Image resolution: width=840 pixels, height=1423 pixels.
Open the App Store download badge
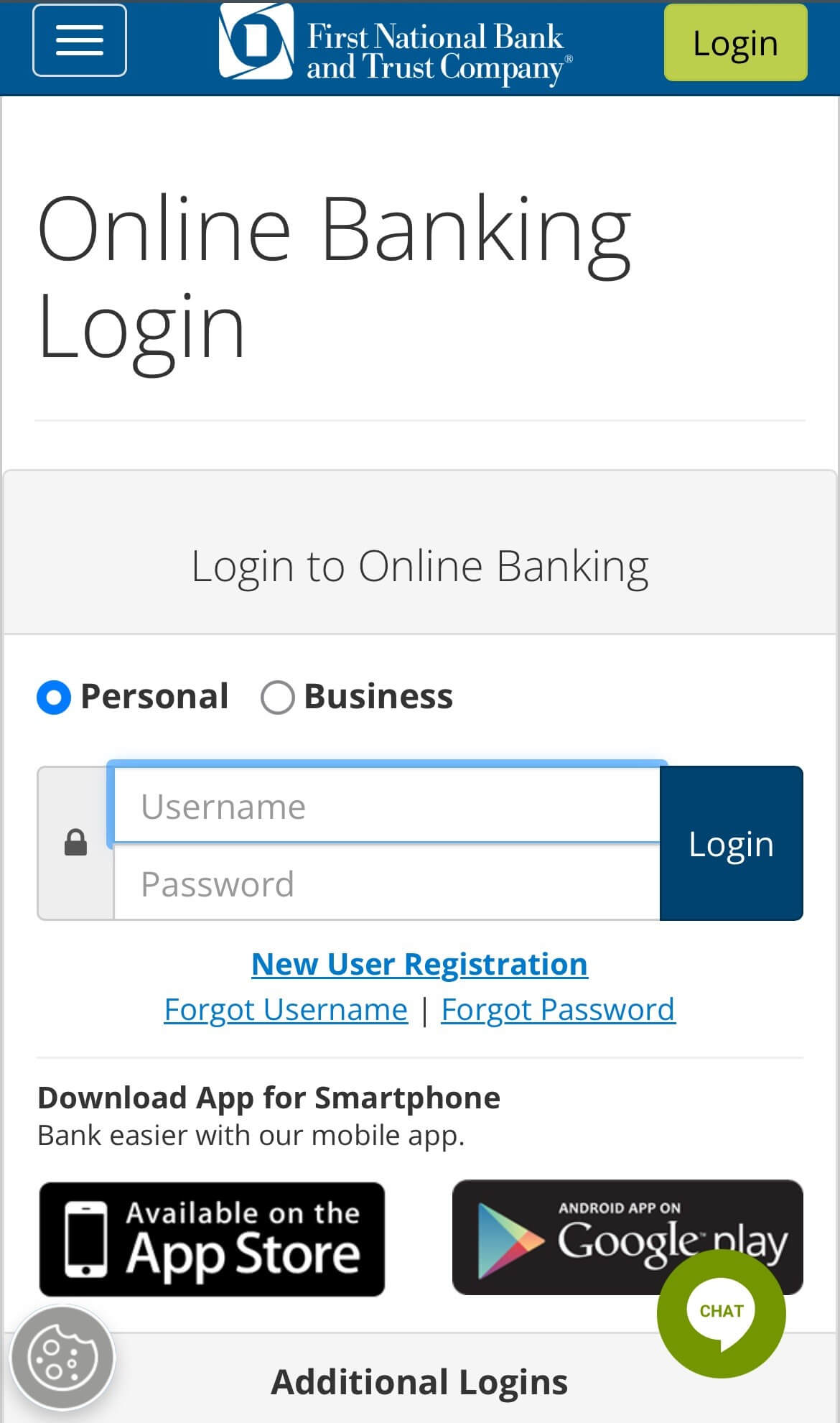click(x=212, y=1239)
